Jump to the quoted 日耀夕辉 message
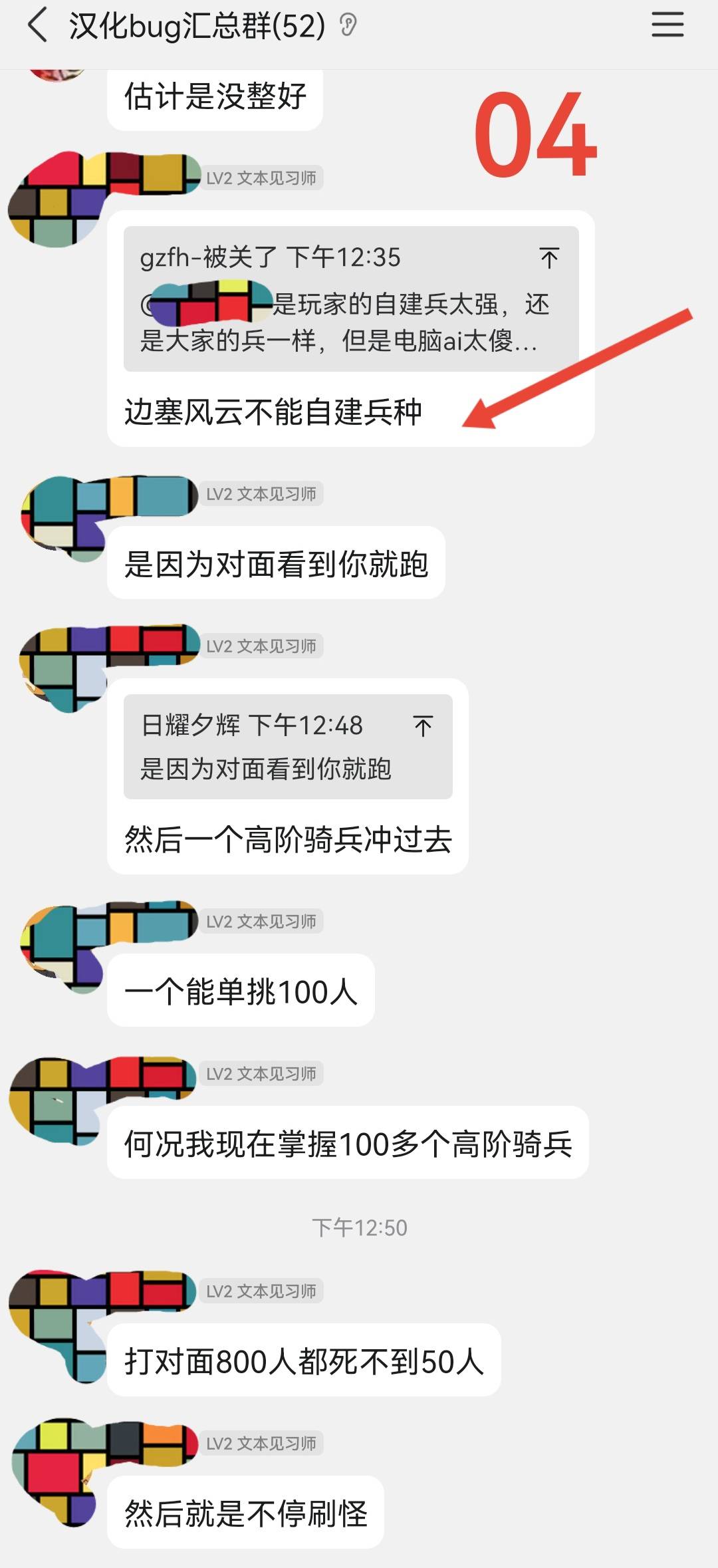 point(423,725)
